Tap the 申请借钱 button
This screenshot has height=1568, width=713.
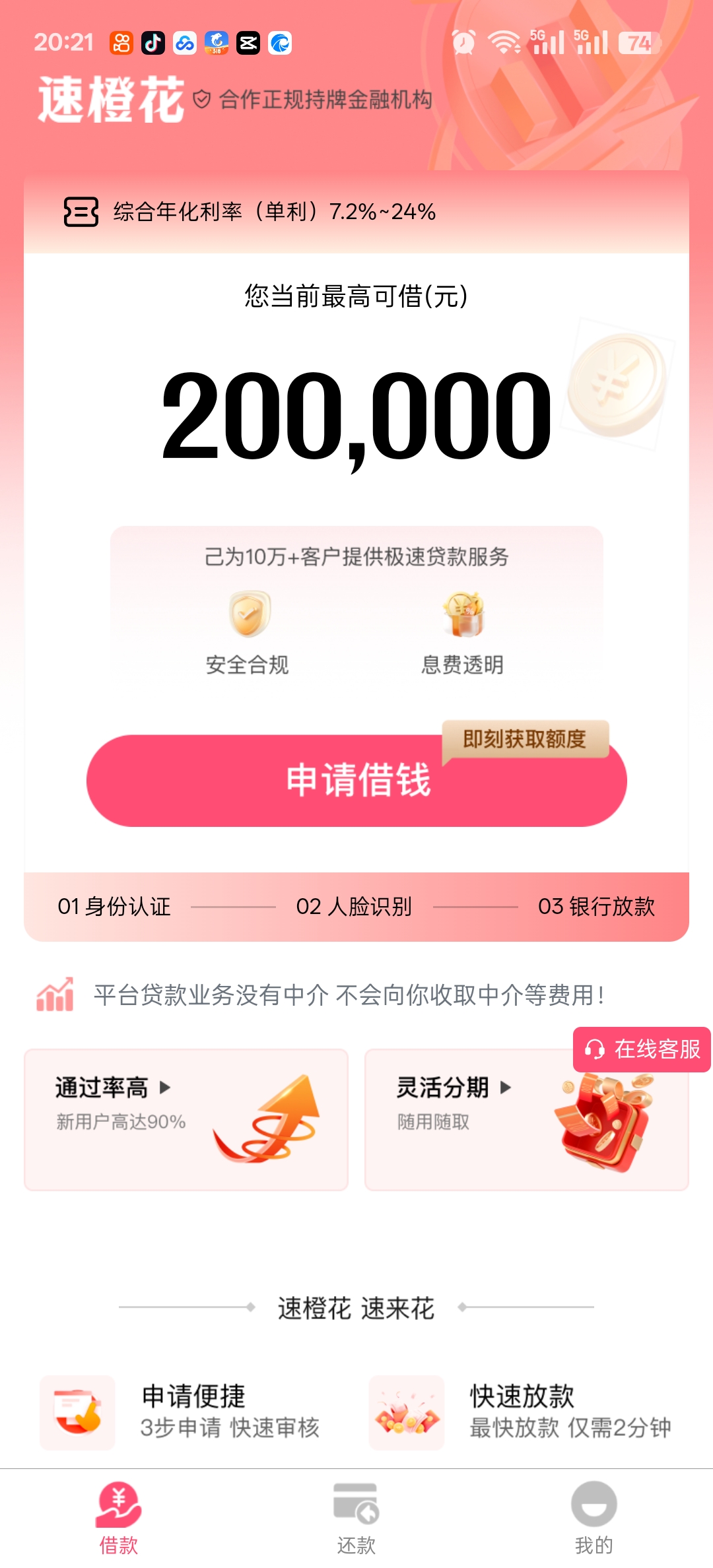point(356,780)
